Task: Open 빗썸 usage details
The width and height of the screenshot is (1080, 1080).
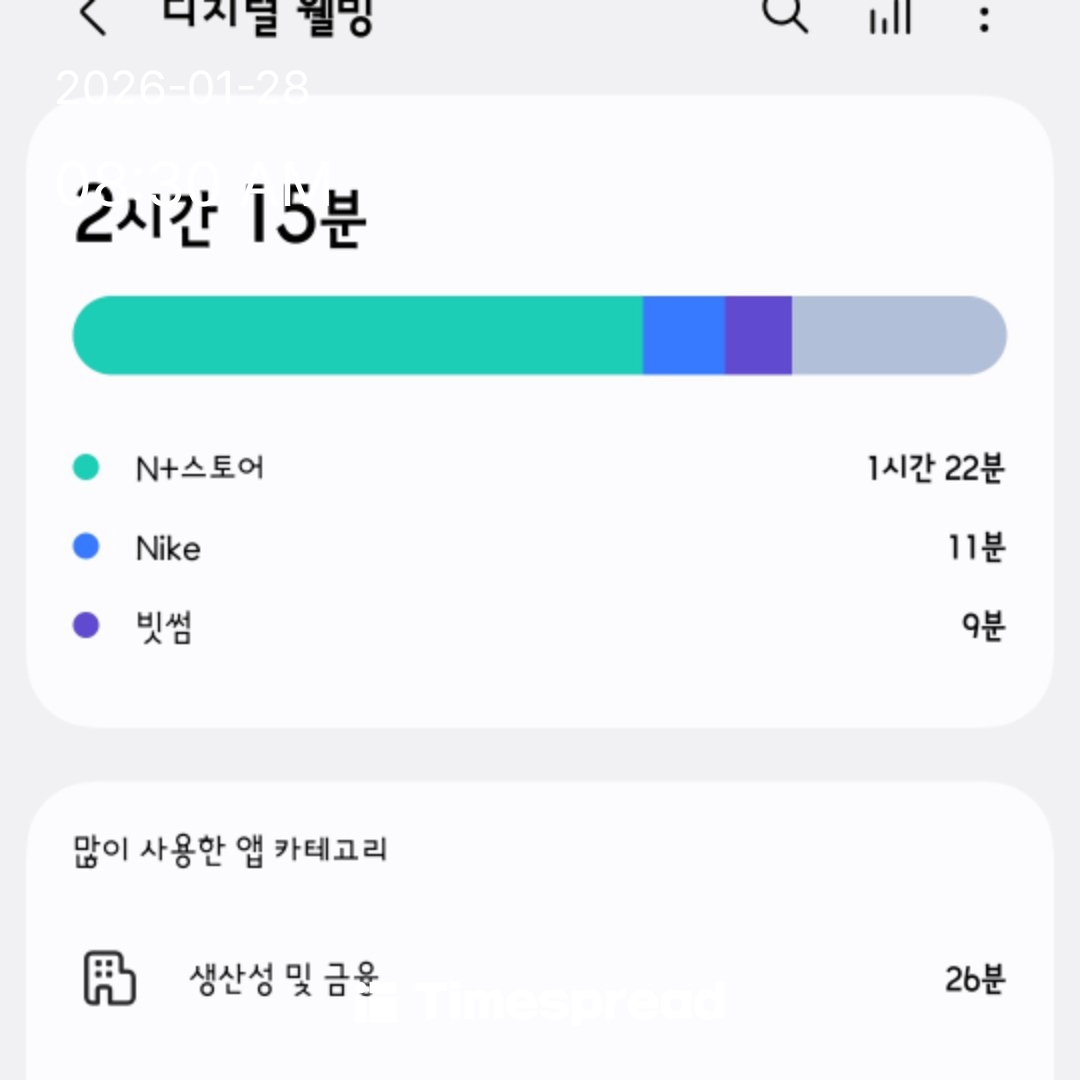Action: coord(540,627)
